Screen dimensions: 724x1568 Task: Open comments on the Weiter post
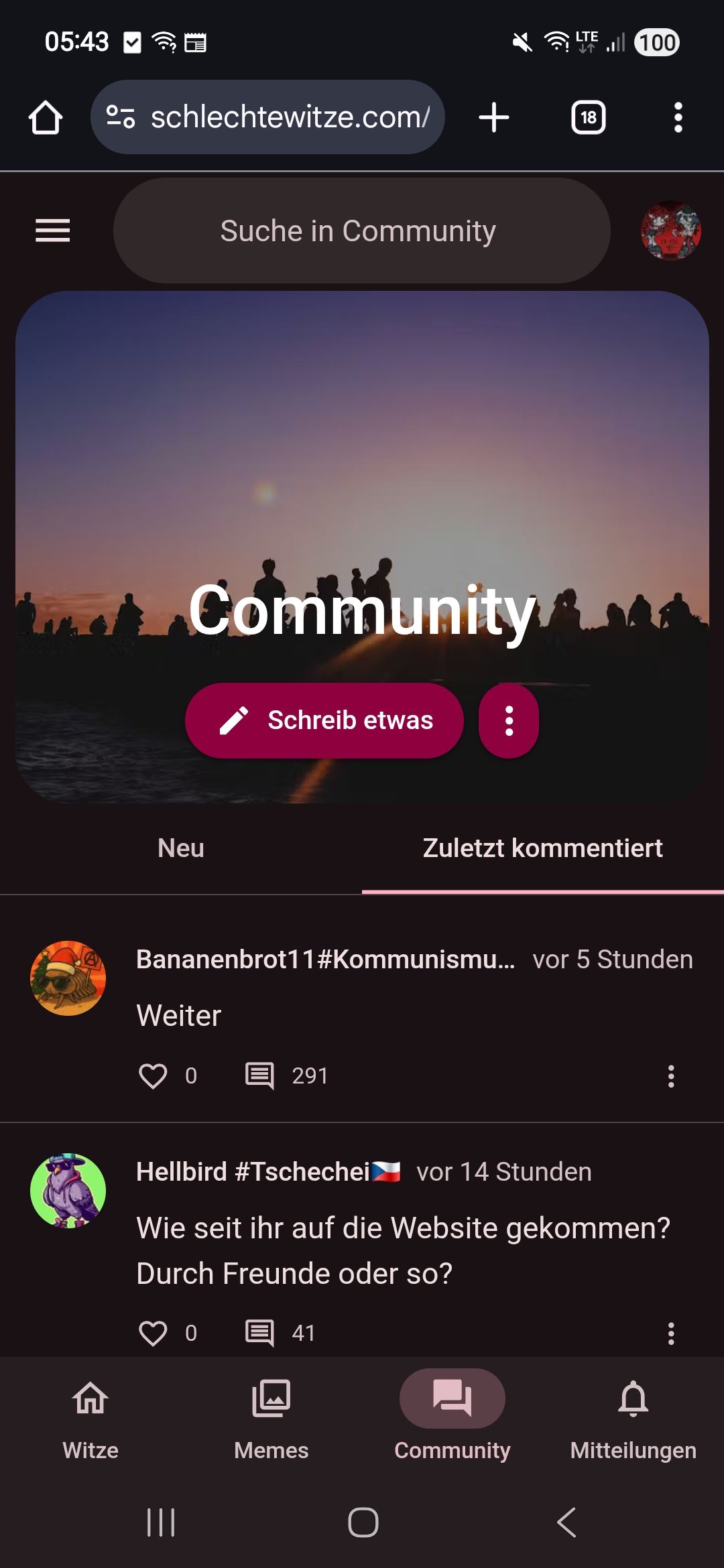260,1076
